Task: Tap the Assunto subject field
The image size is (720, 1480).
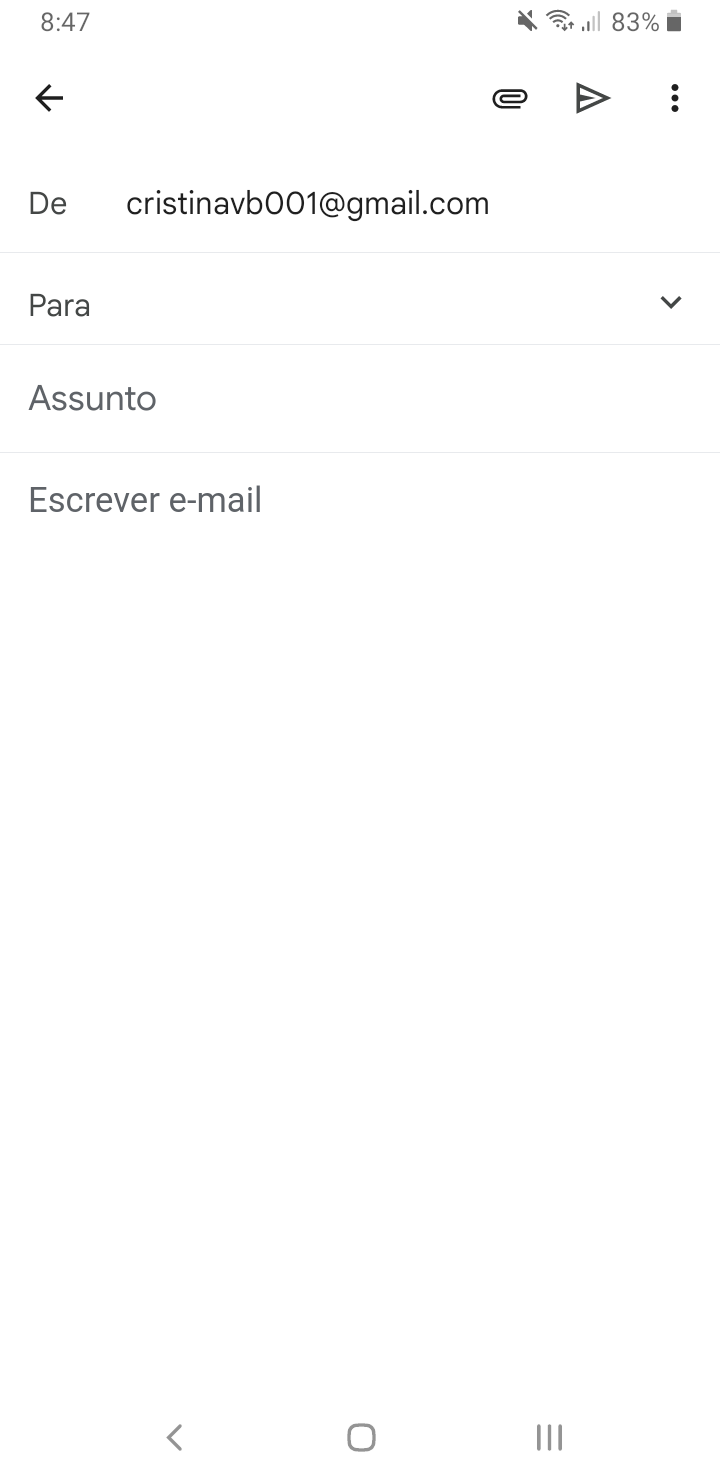Action: pos(360,398)
